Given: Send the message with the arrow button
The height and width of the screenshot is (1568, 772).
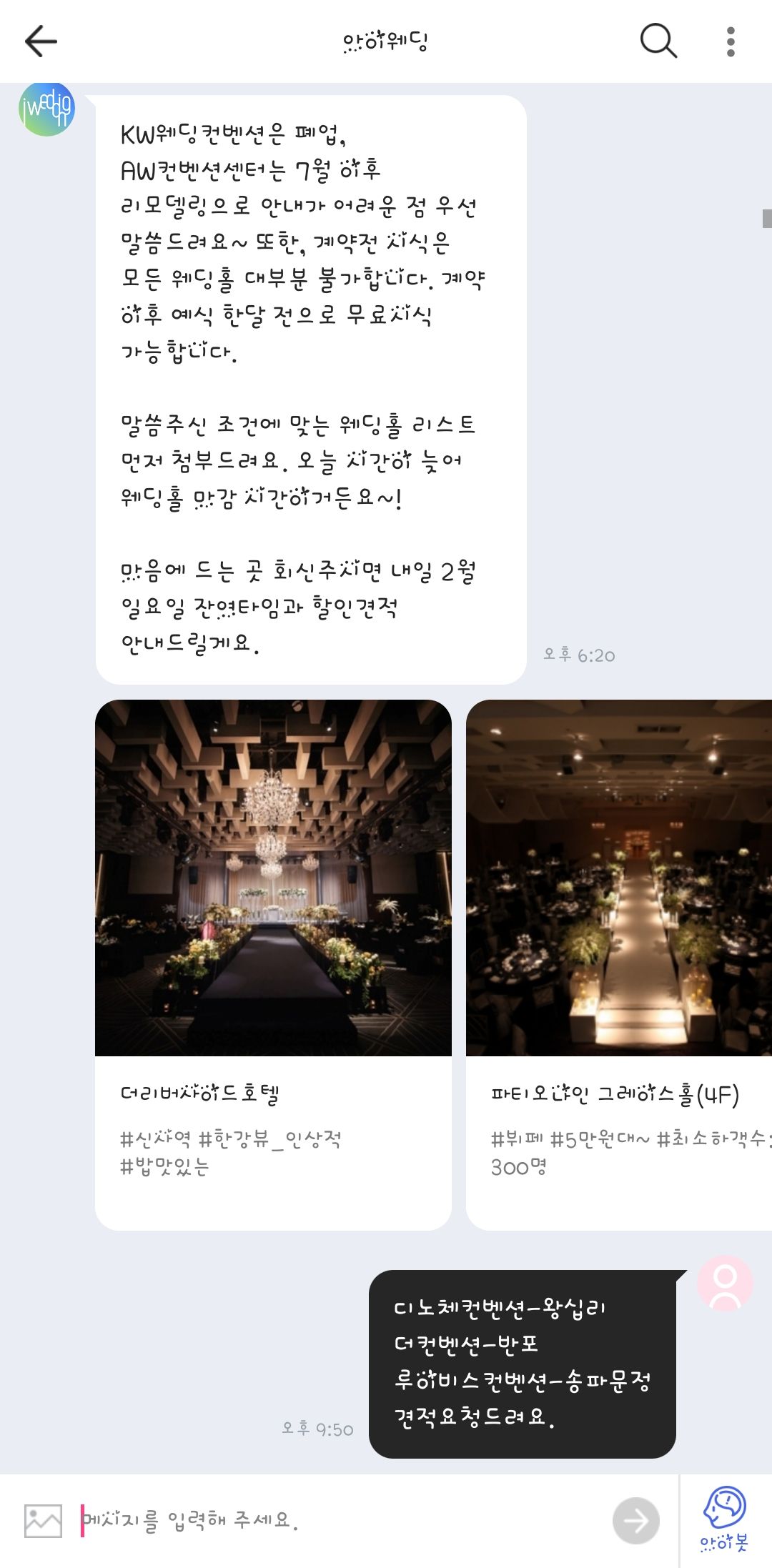Looking at the screenshot, I should (x=635, y=1520).
